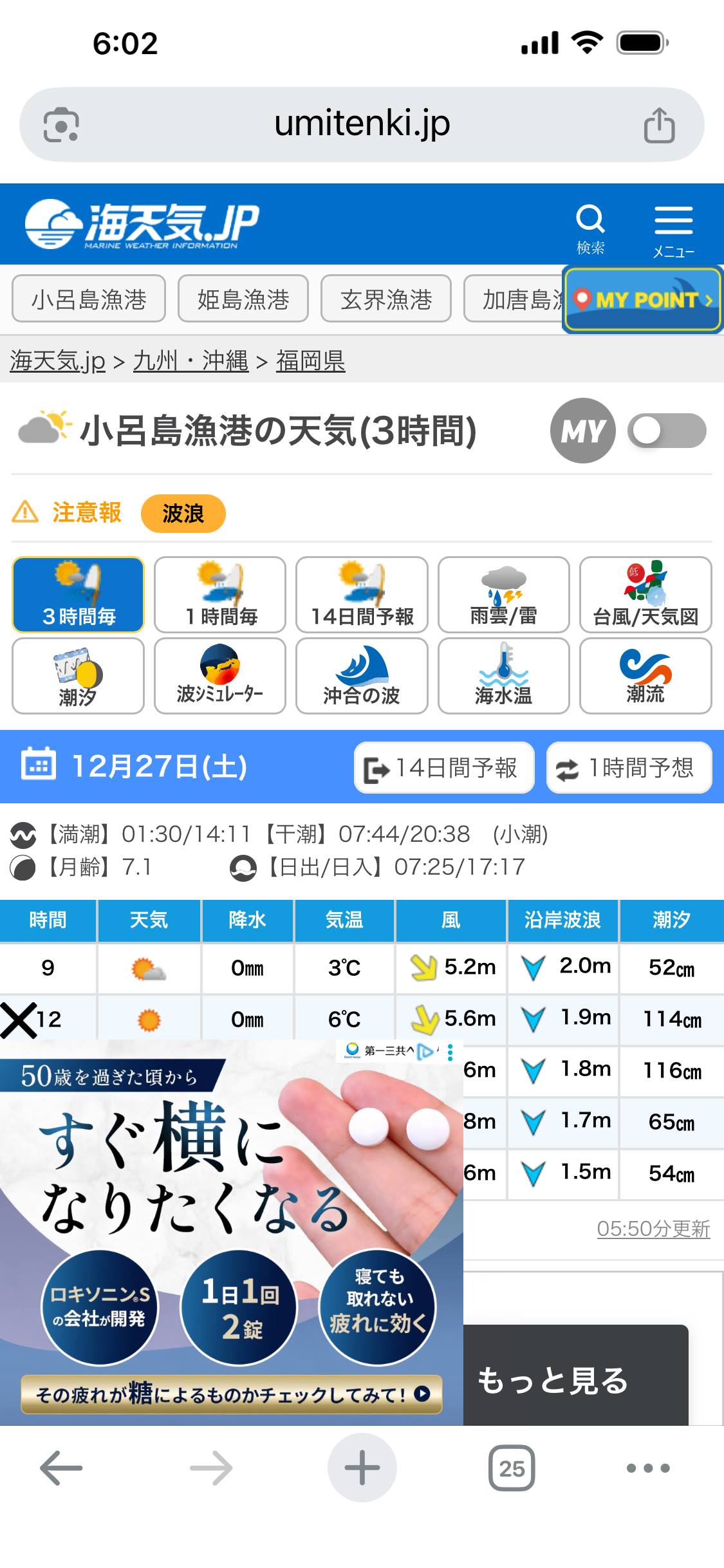Select the 姫島漁港 chip

243,299
